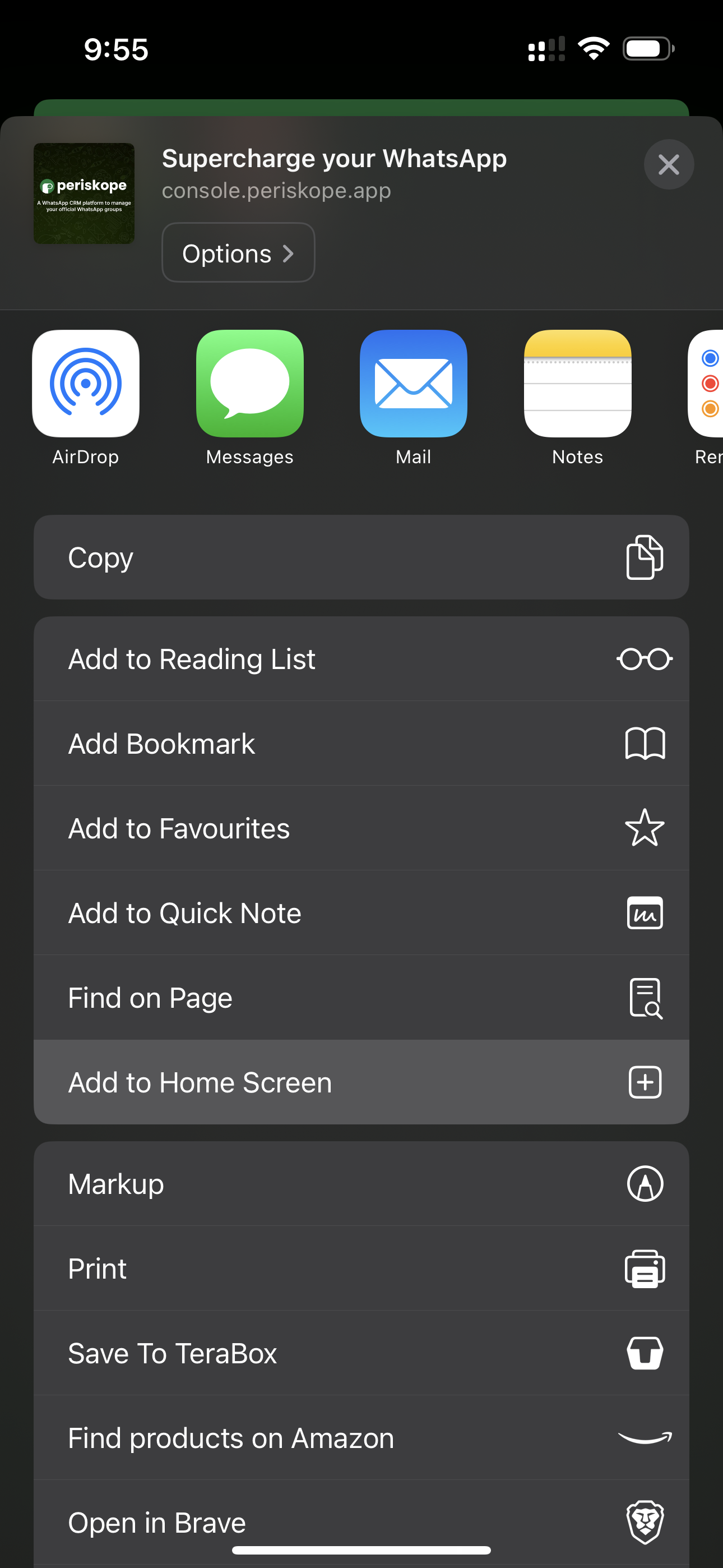The height and width of the screenshot is (1568, 723).
Task: Add page to Reading List
Action: point(361,658)
